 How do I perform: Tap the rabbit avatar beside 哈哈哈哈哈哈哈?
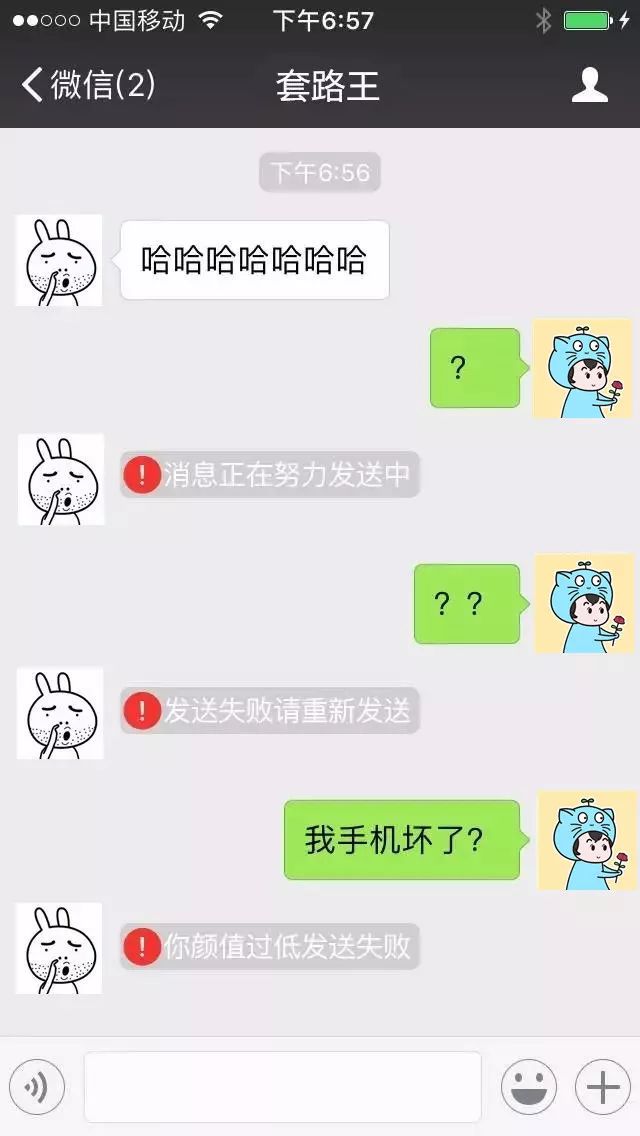59,260
